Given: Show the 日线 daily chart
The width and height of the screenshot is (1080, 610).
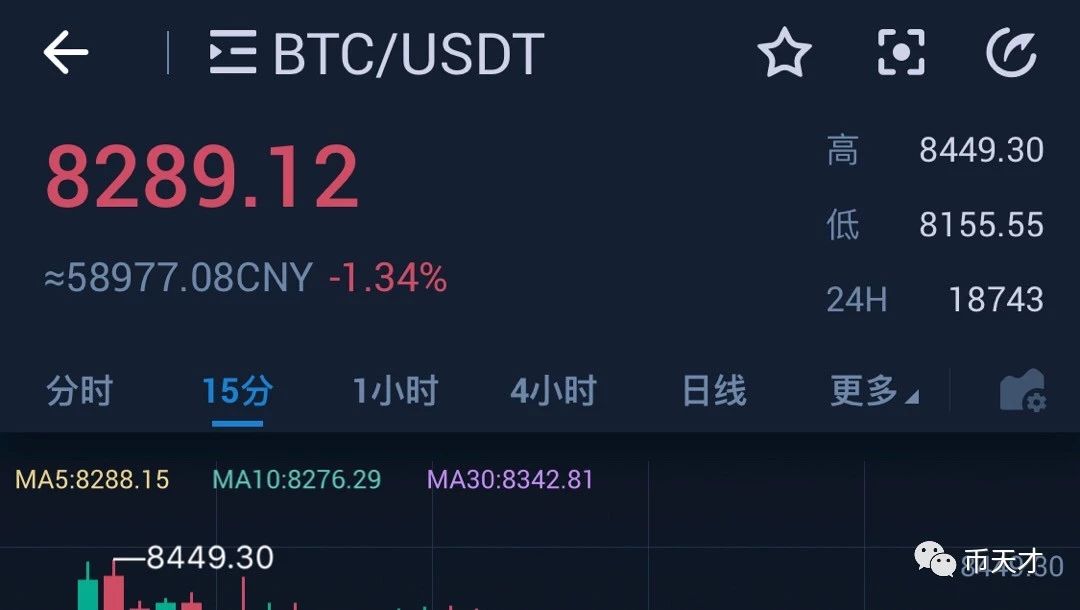Looking at the screenshot, I should pos(714,391).
